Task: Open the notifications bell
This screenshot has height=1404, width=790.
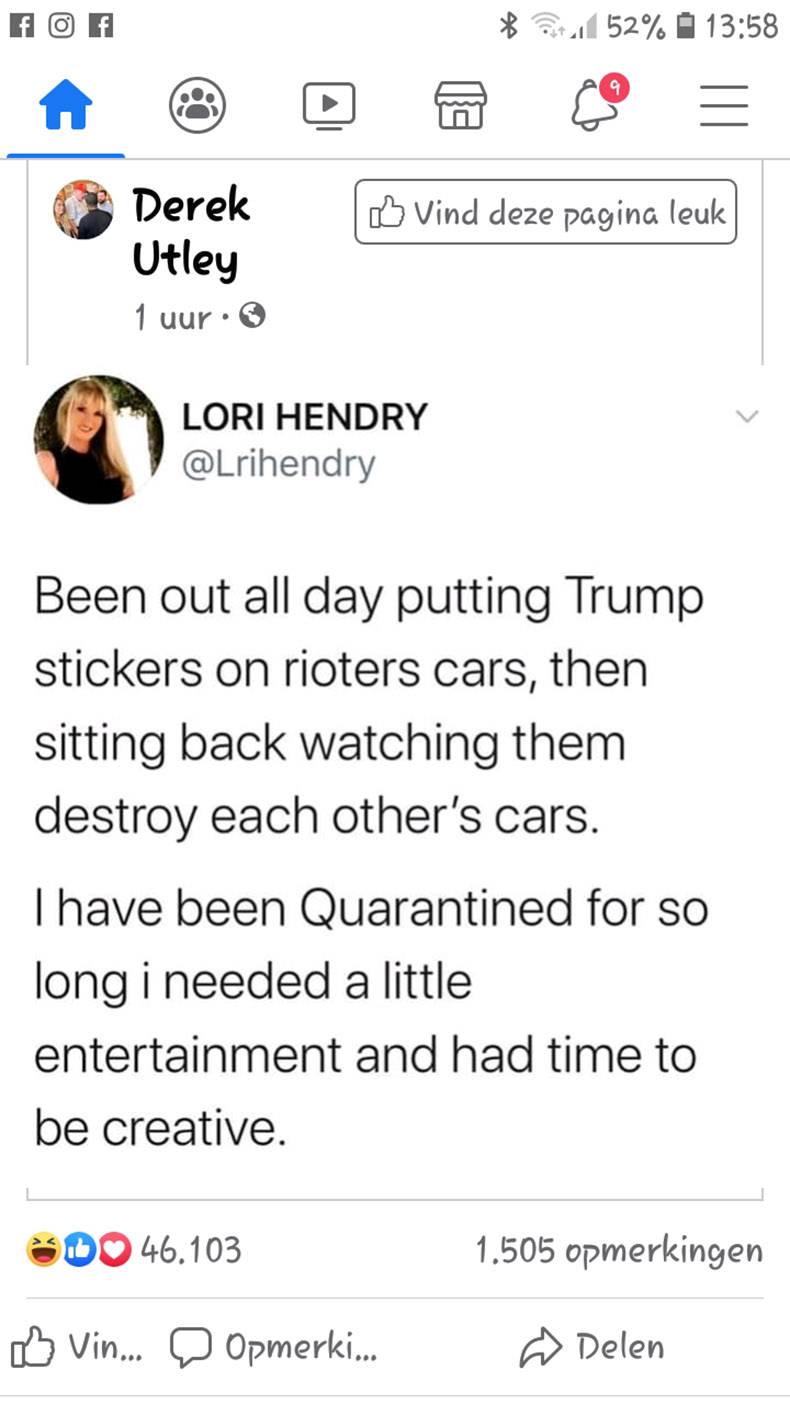Action: coord(597,102)
